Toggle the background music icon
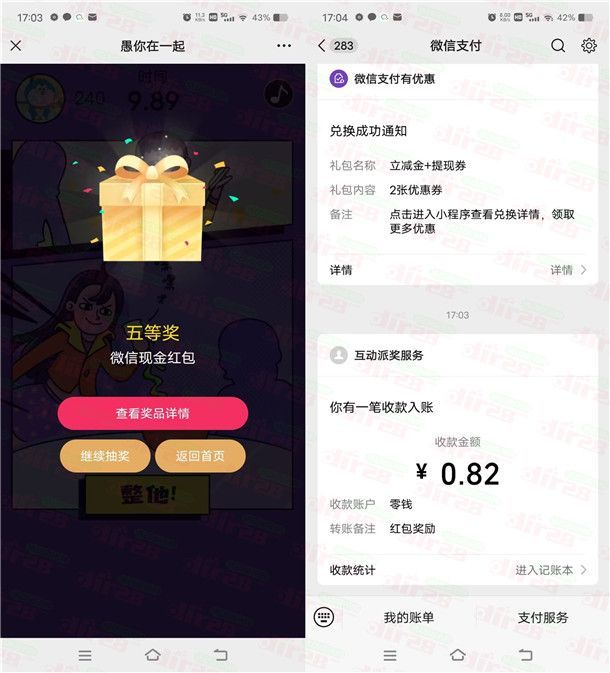Image resolution: width=610 pixels, height=673 pixels. tap(278, 94)
